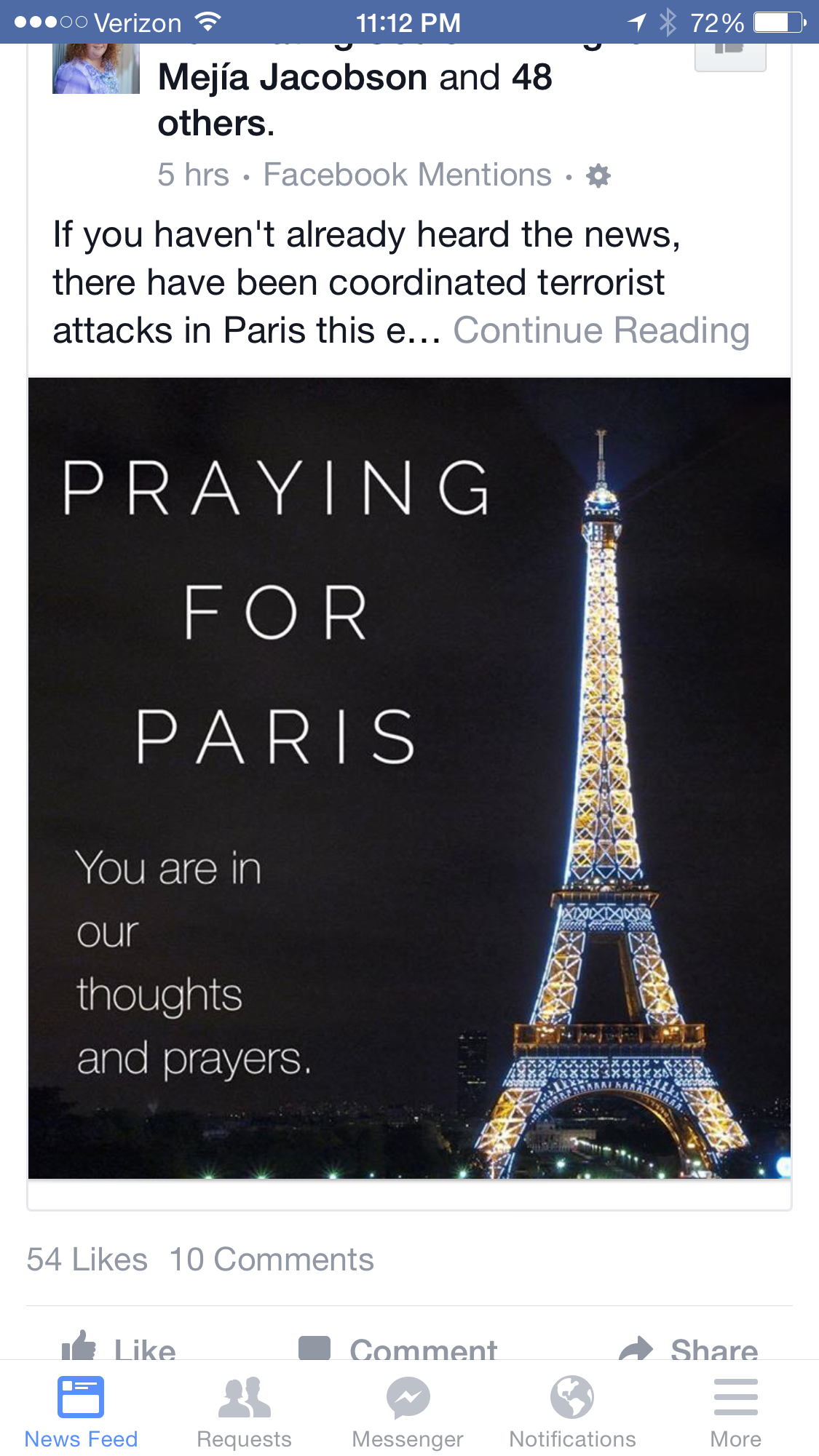Screen dimensions: 819x1456
Task: Comment on the Paris attacks post
Action: point(398,1348)
